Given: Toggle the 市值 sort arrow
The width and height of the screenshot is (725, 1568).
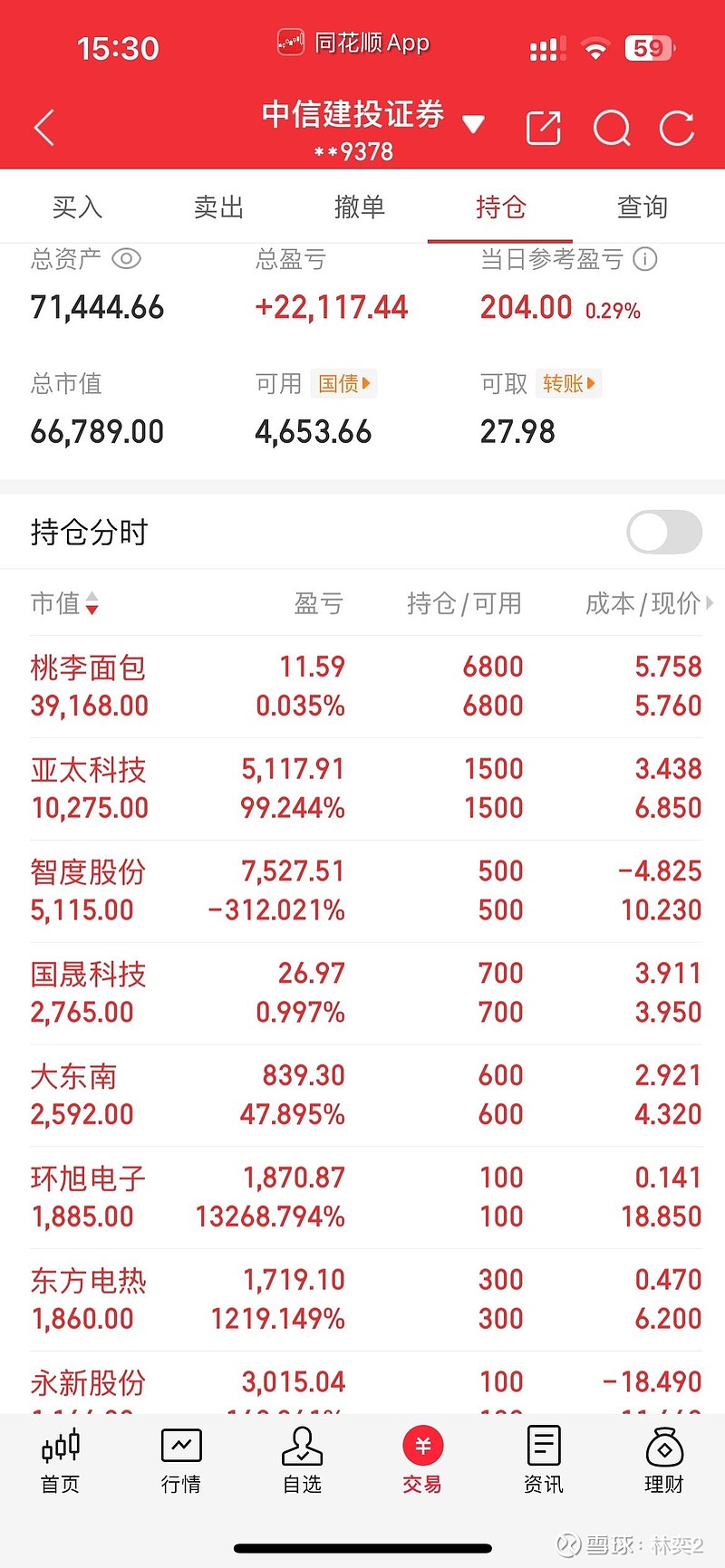Looking at the screenshot, I should tap(92, 604).
